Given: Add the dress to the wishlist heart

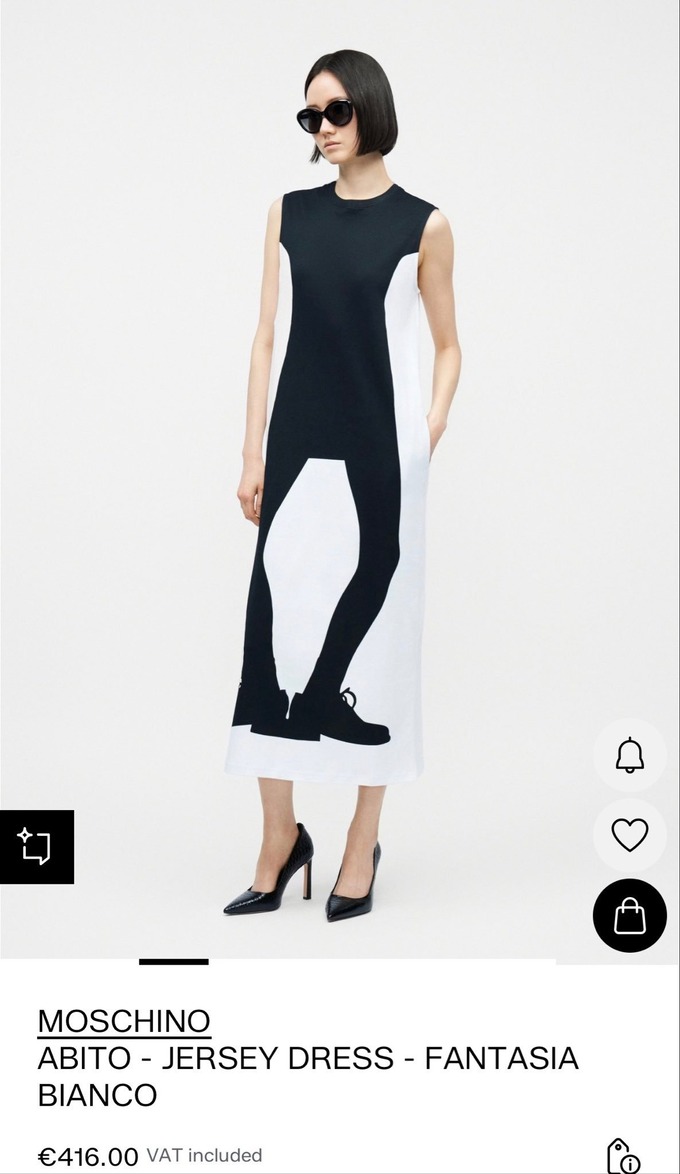Looking at the screenshot, I should coord(630,835).
